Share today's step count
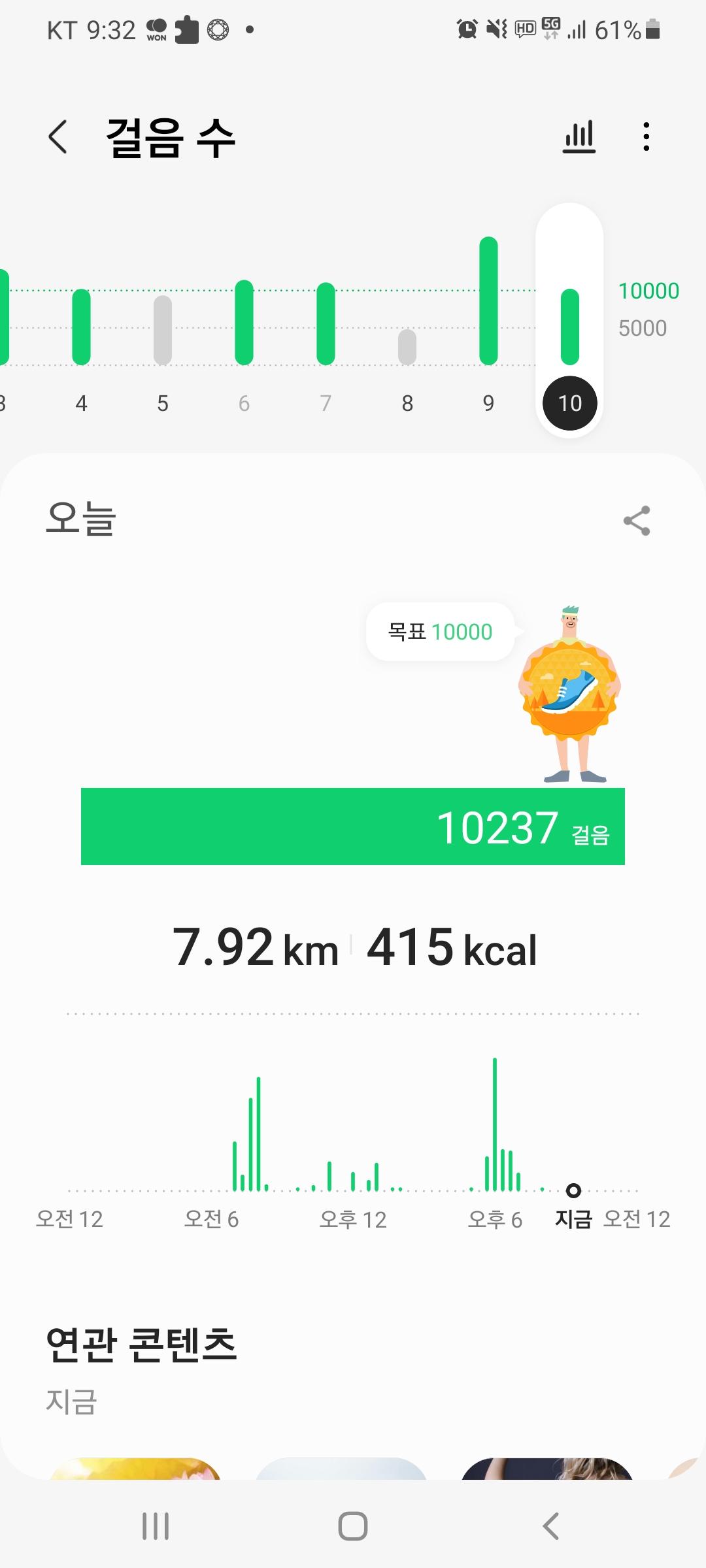 pos(637,521)
